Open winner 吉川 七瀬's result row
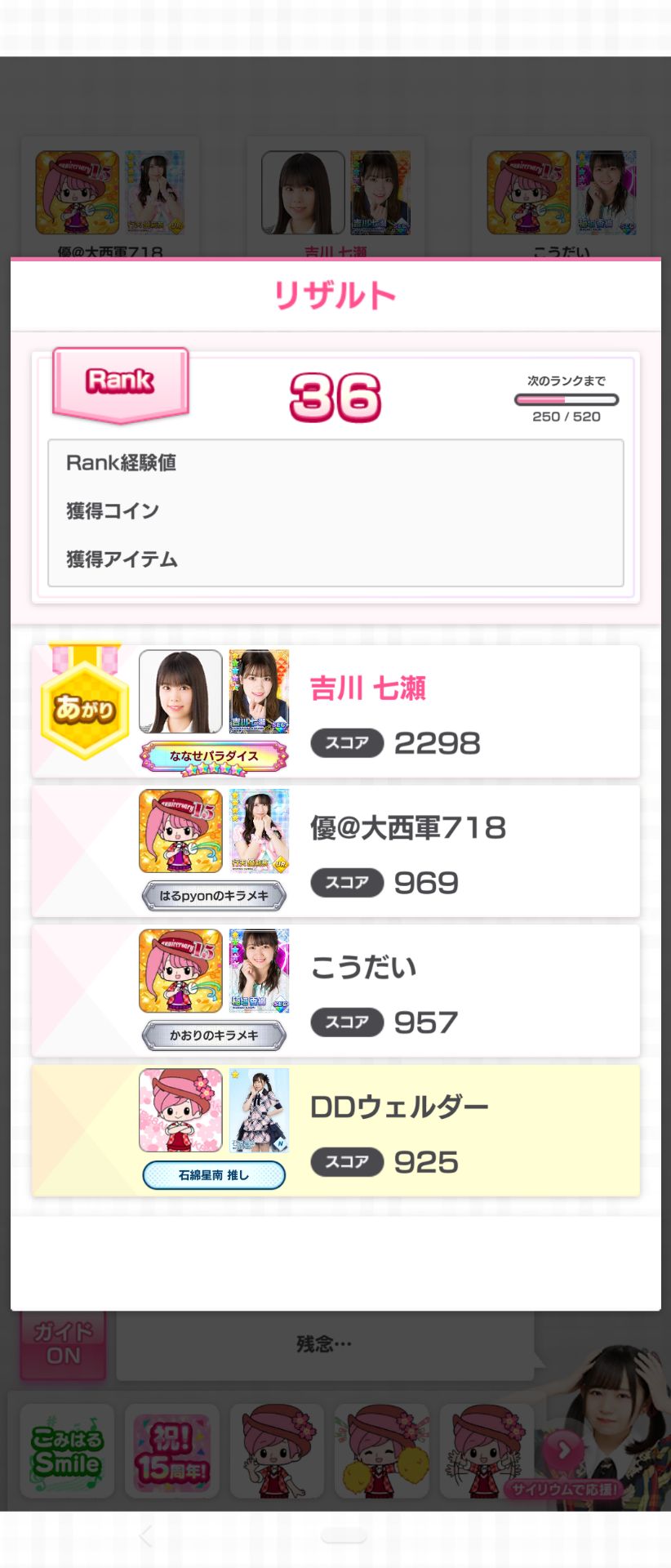671x1568 pixels. point(335,710)
